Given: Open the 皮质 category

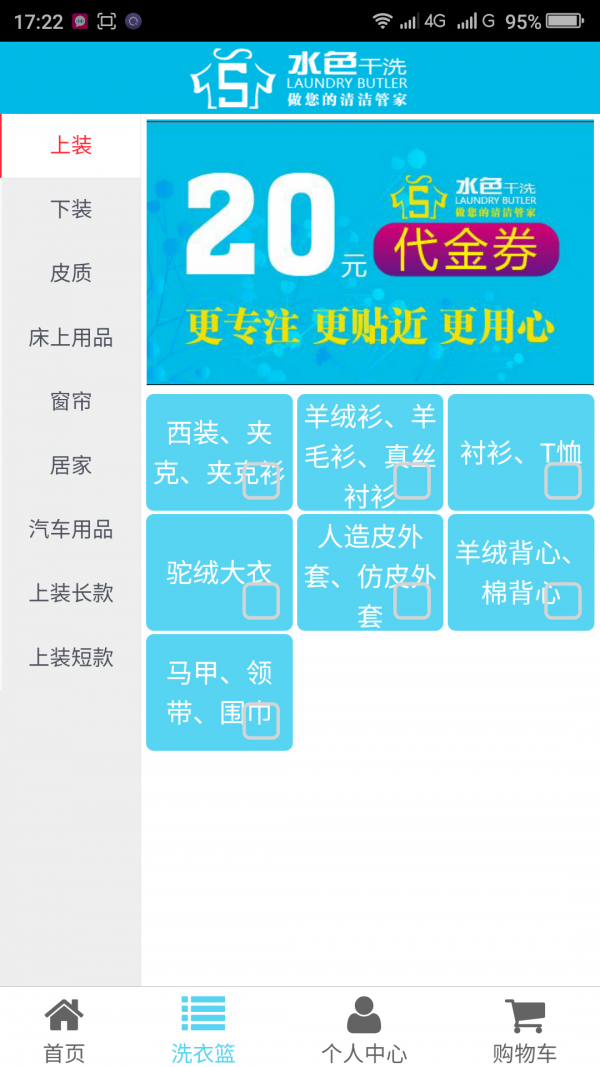Looking at the screenshot, I should click(x=71, y=273).
